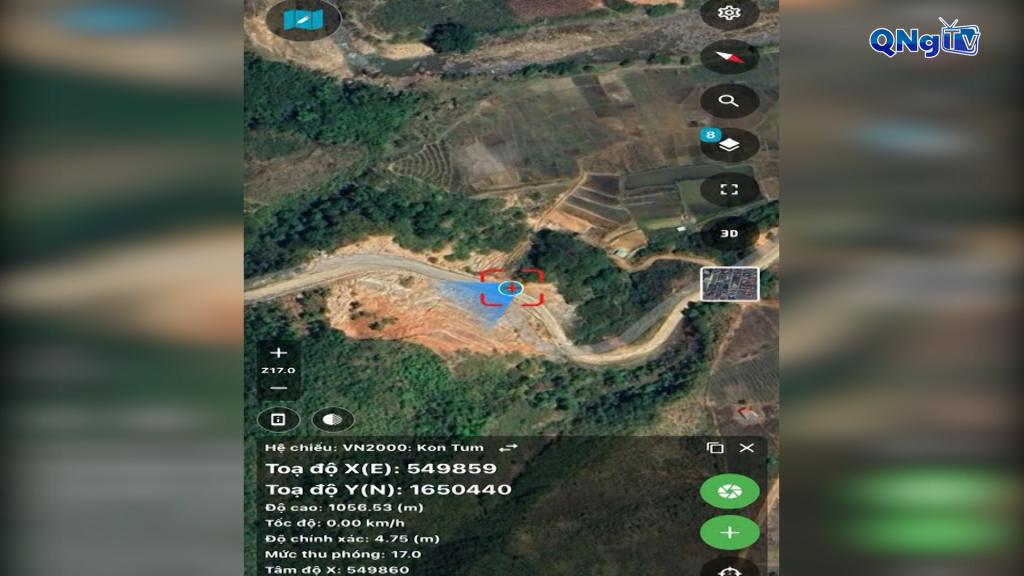Open the map search
The width and height of the screenshot is (1024, 576).
[x=729, y=101]
